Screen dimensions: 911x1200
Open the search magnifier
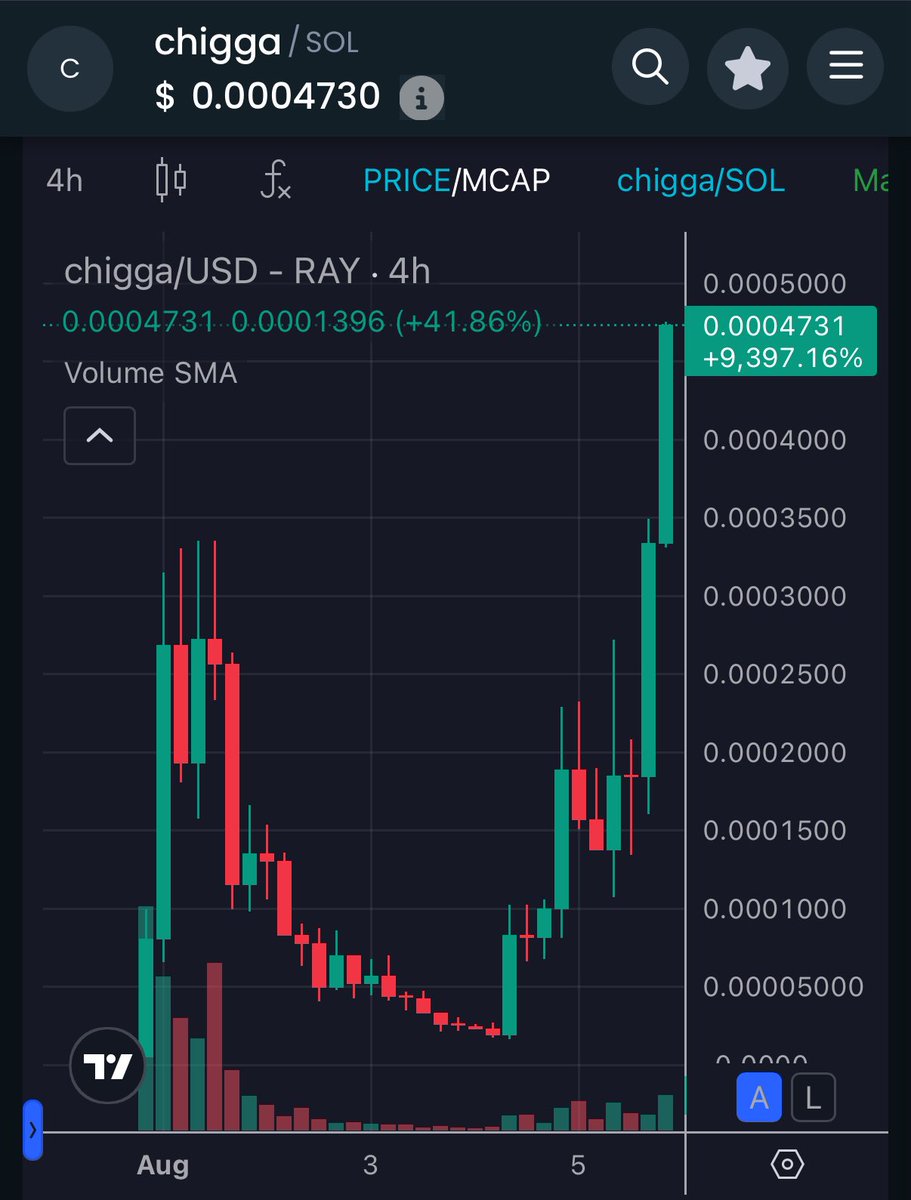click(x=650, y=68)
